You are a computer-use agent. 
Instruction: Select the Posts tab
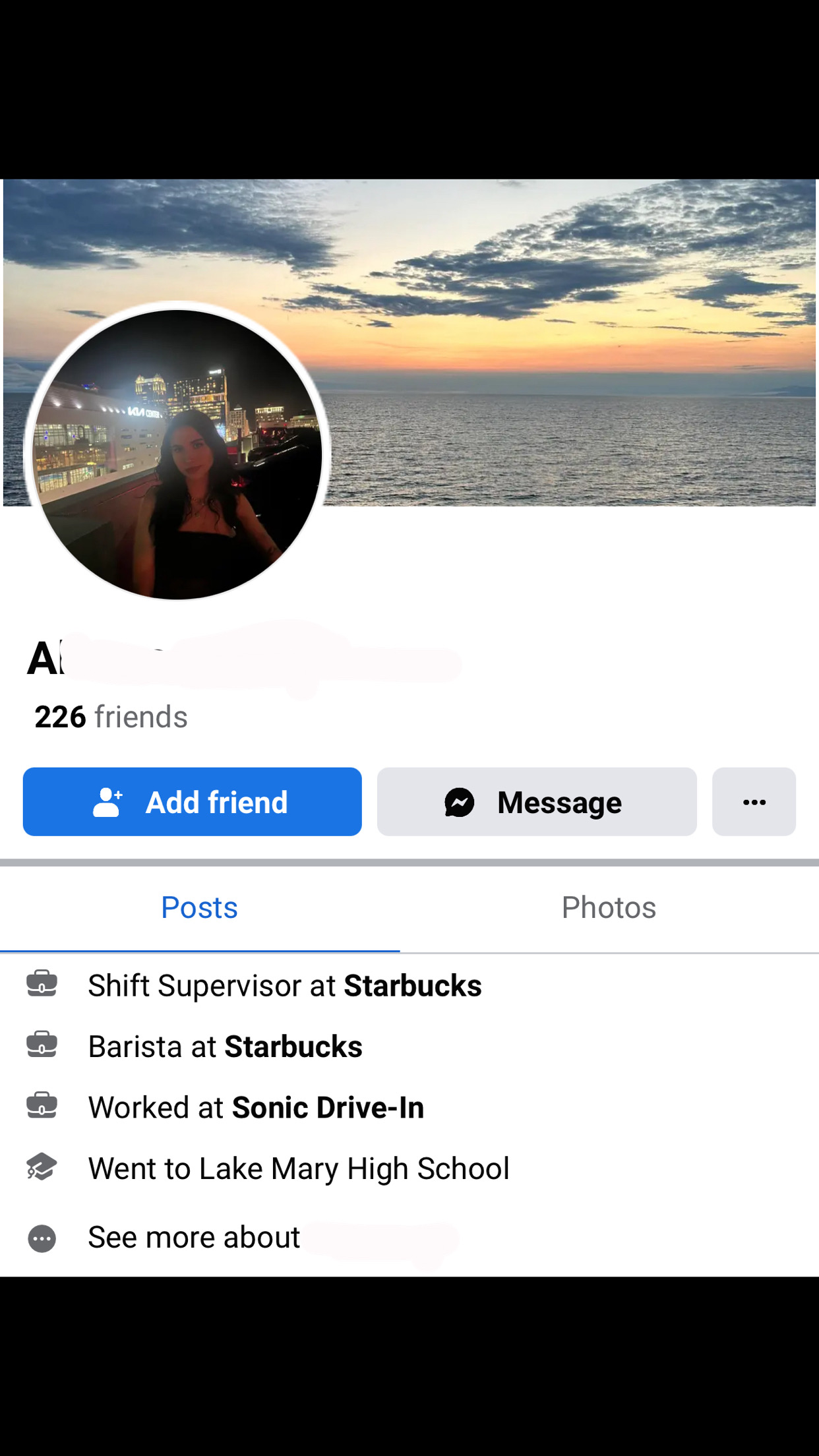(200, 908)
